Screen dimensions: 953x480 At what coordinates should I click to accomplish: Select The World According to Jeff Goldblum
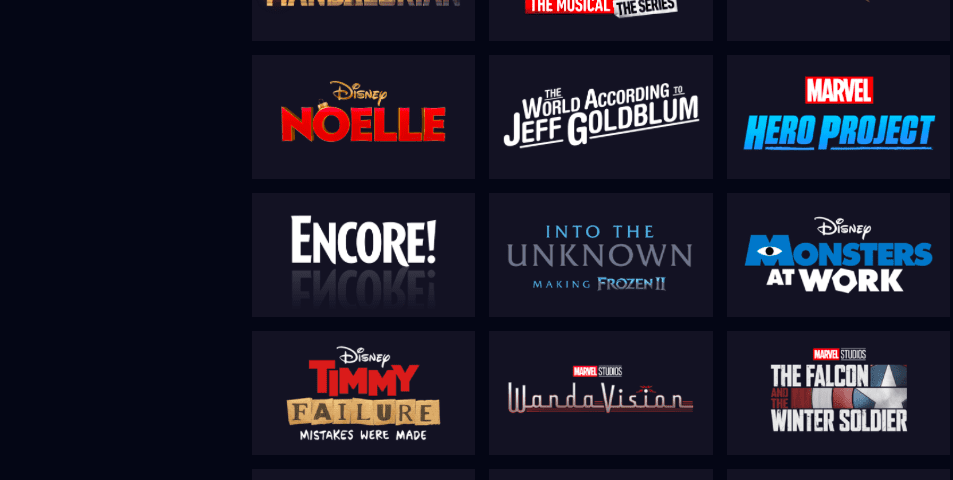point(600,117)
